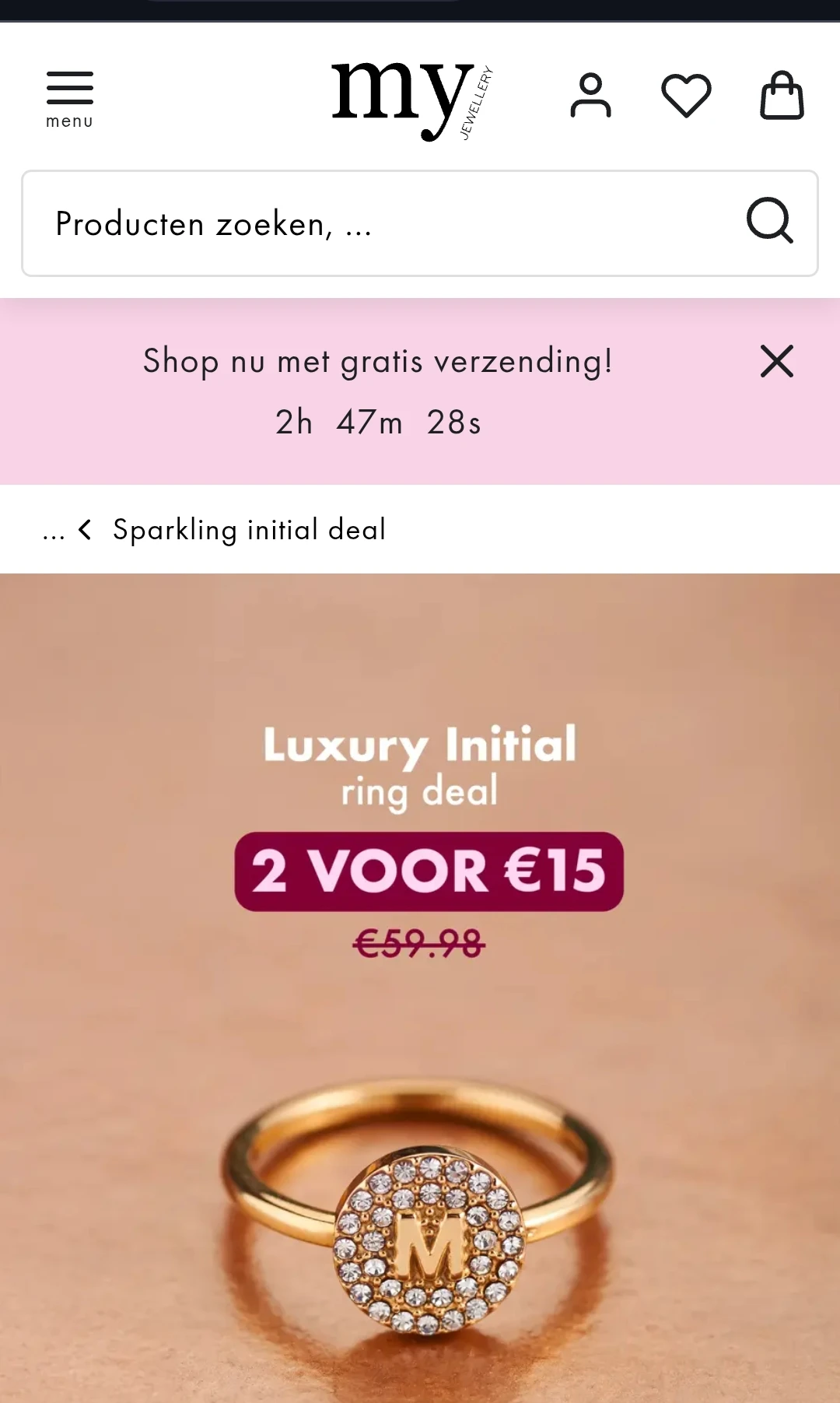Click the account profile icon
The height and width of the screenshot is (1403, 840).
[592, 95]
